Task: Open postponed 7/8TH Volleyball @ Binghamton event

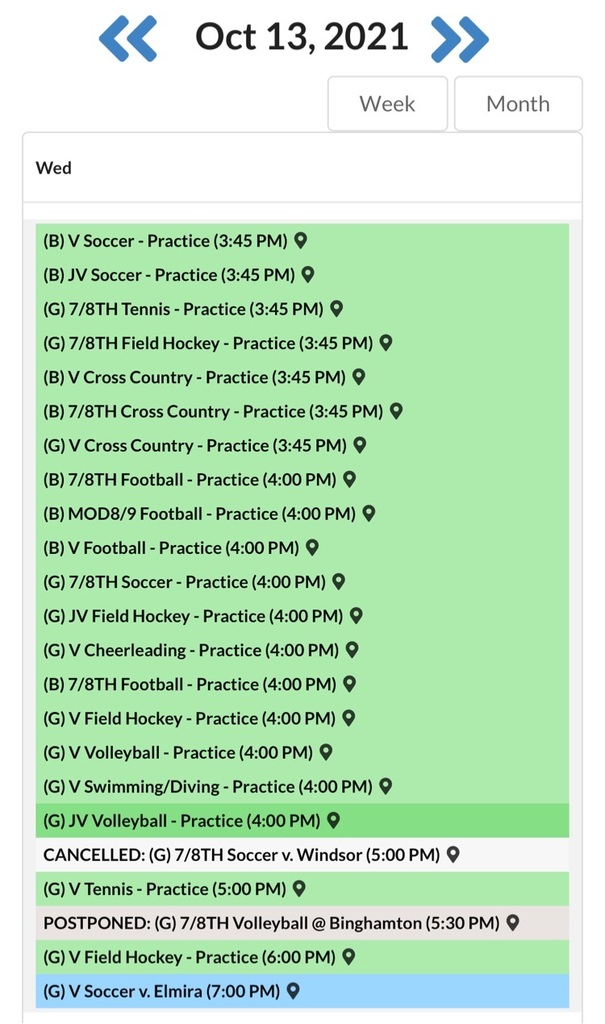Action: (x=302, y=923)
